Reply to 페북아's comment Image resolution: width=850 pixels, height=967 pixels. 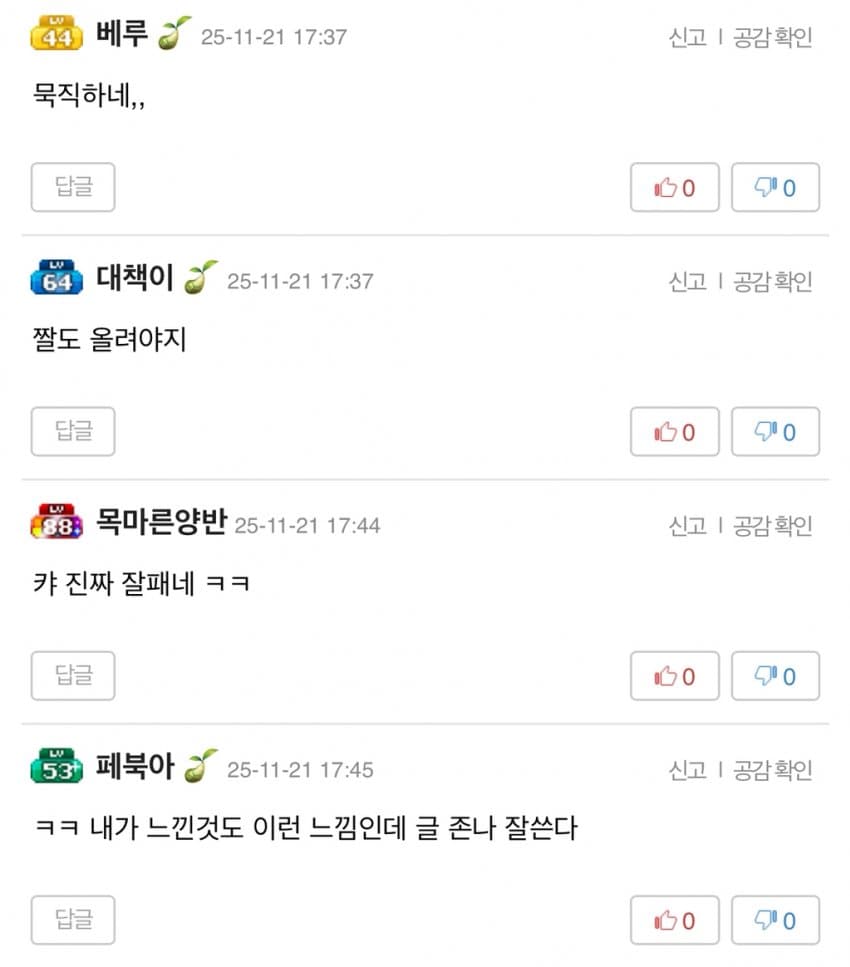pos(73,919)
